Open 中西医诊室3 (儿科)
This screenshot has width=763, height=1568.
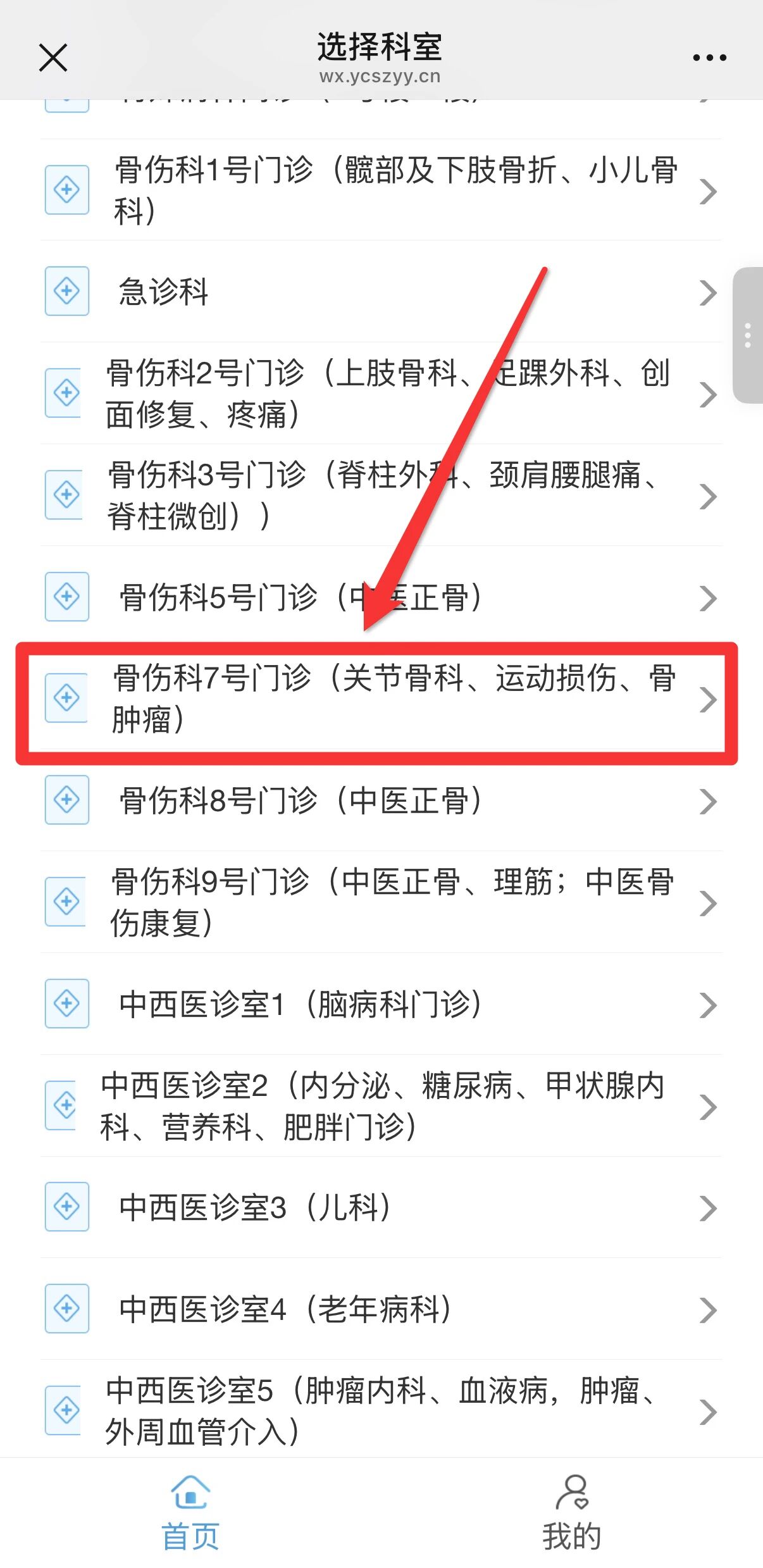pos(380,1207)
